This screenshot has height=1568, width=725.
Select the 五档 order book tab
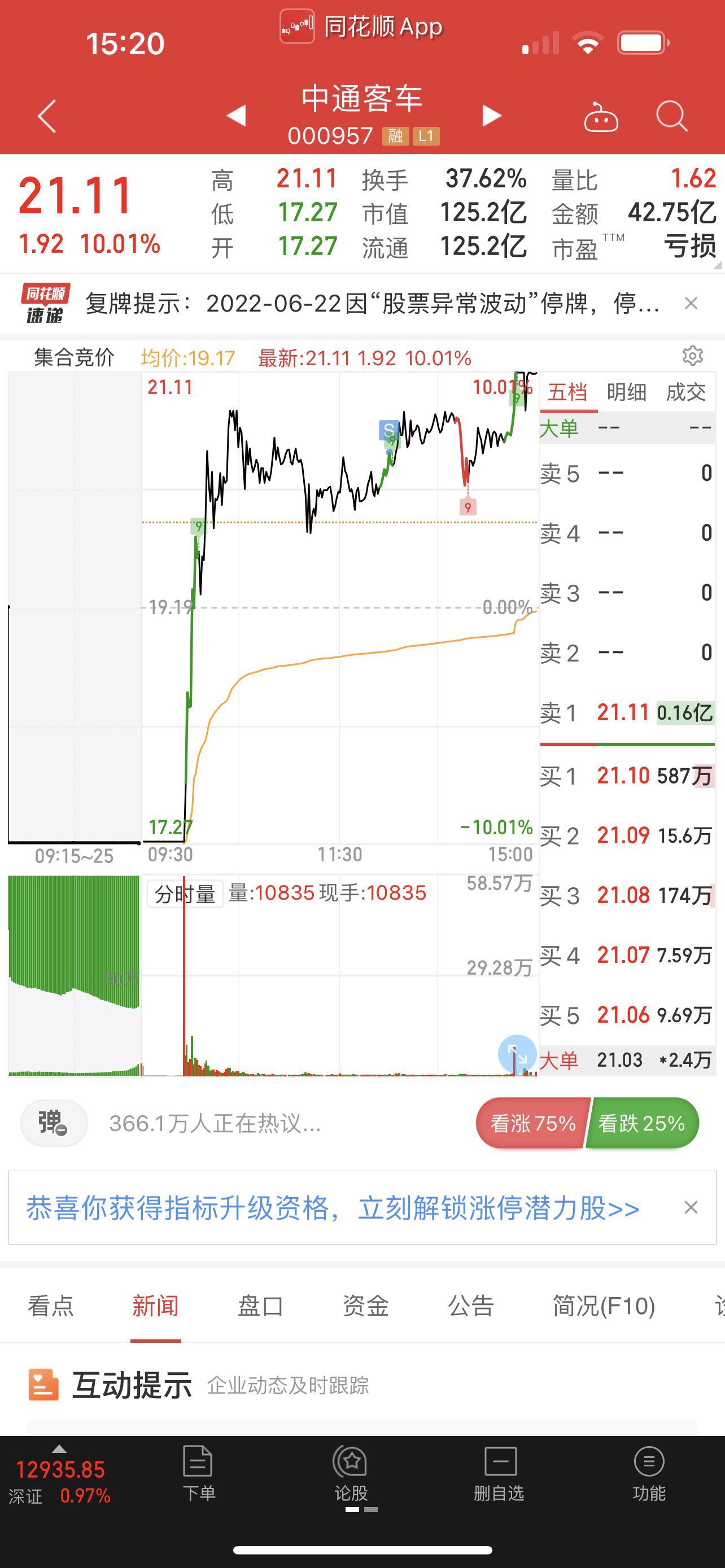pyautogui.click(x=567, y=392)
